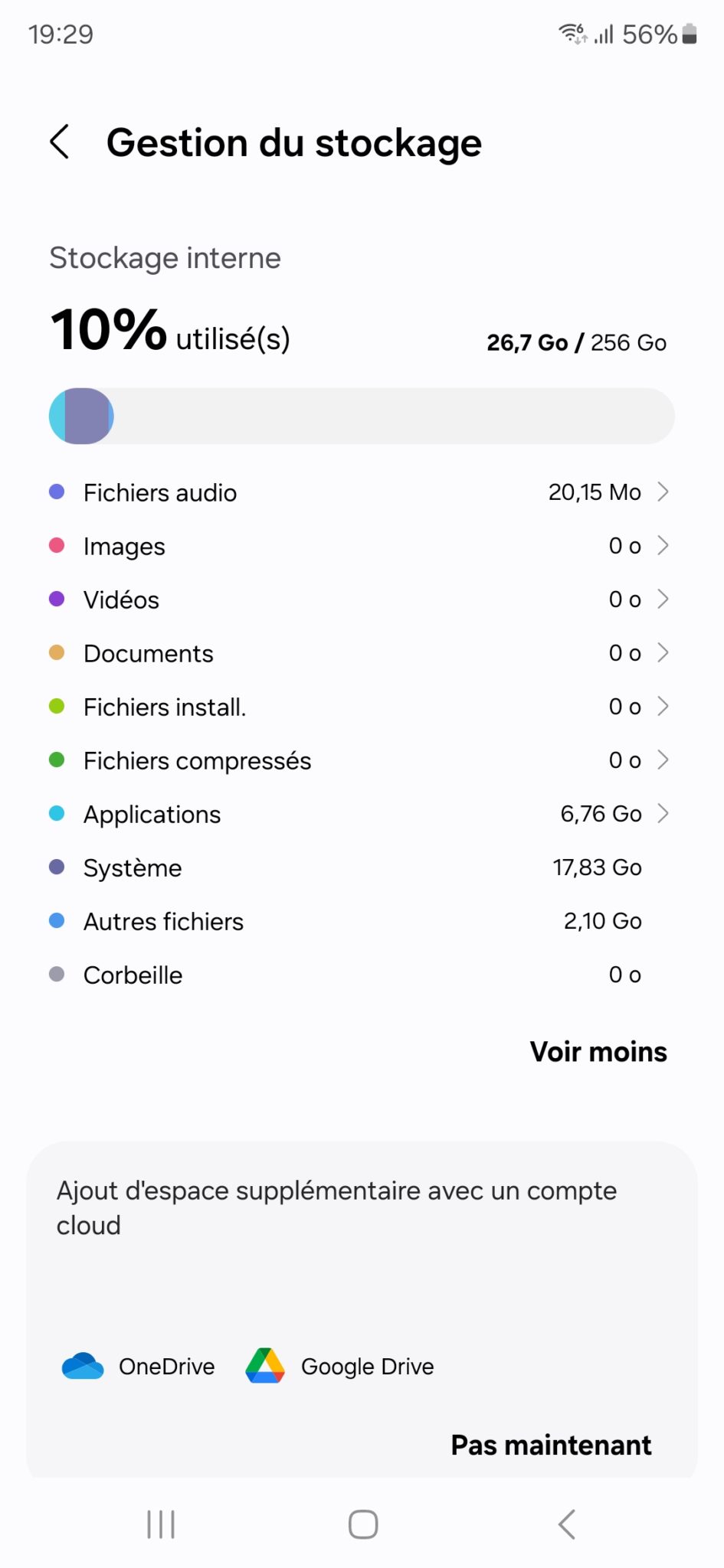Viewport: 724px width, 1568px height.
Task: Open the Images category
Action: [362, 546]
